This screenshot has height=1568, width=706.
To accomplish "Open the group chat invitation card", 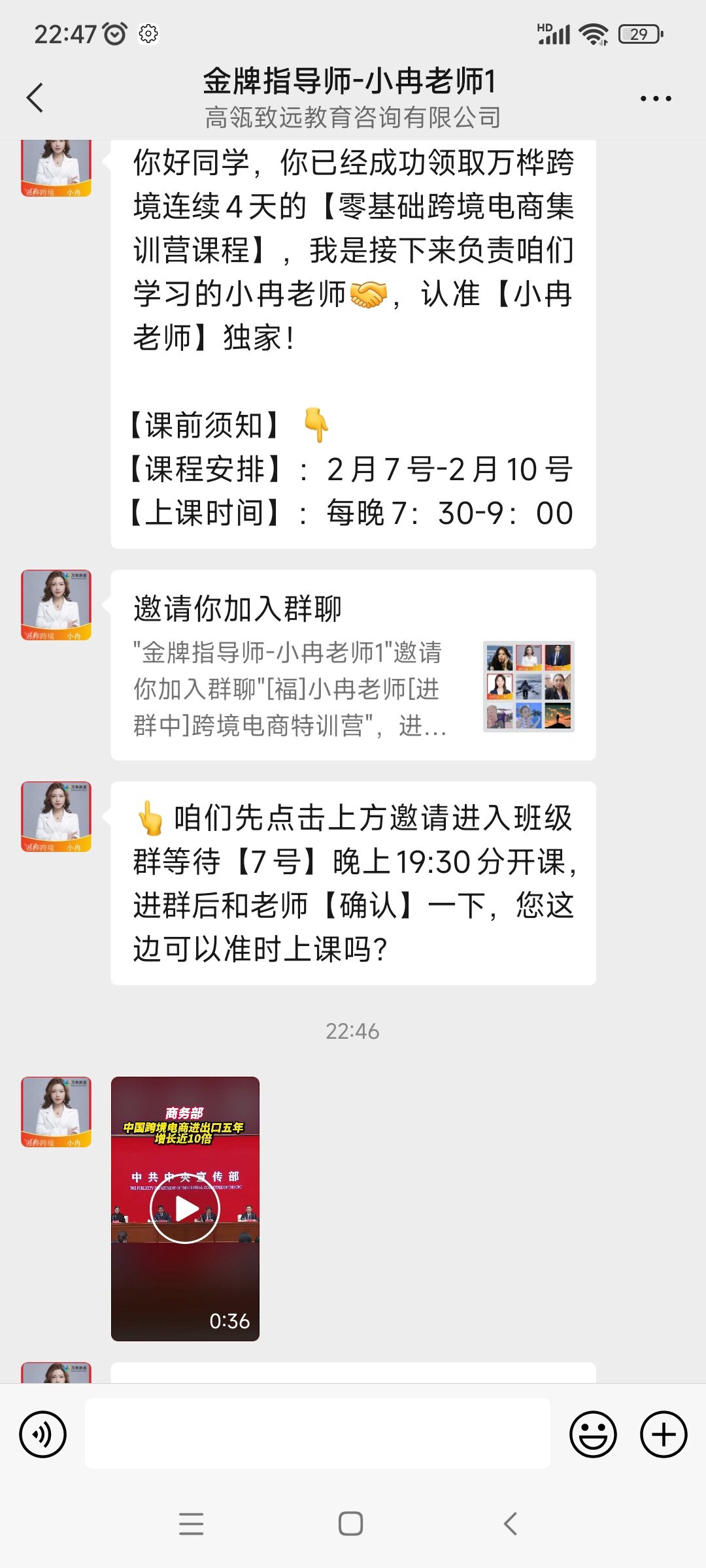I will coord(353,665).
